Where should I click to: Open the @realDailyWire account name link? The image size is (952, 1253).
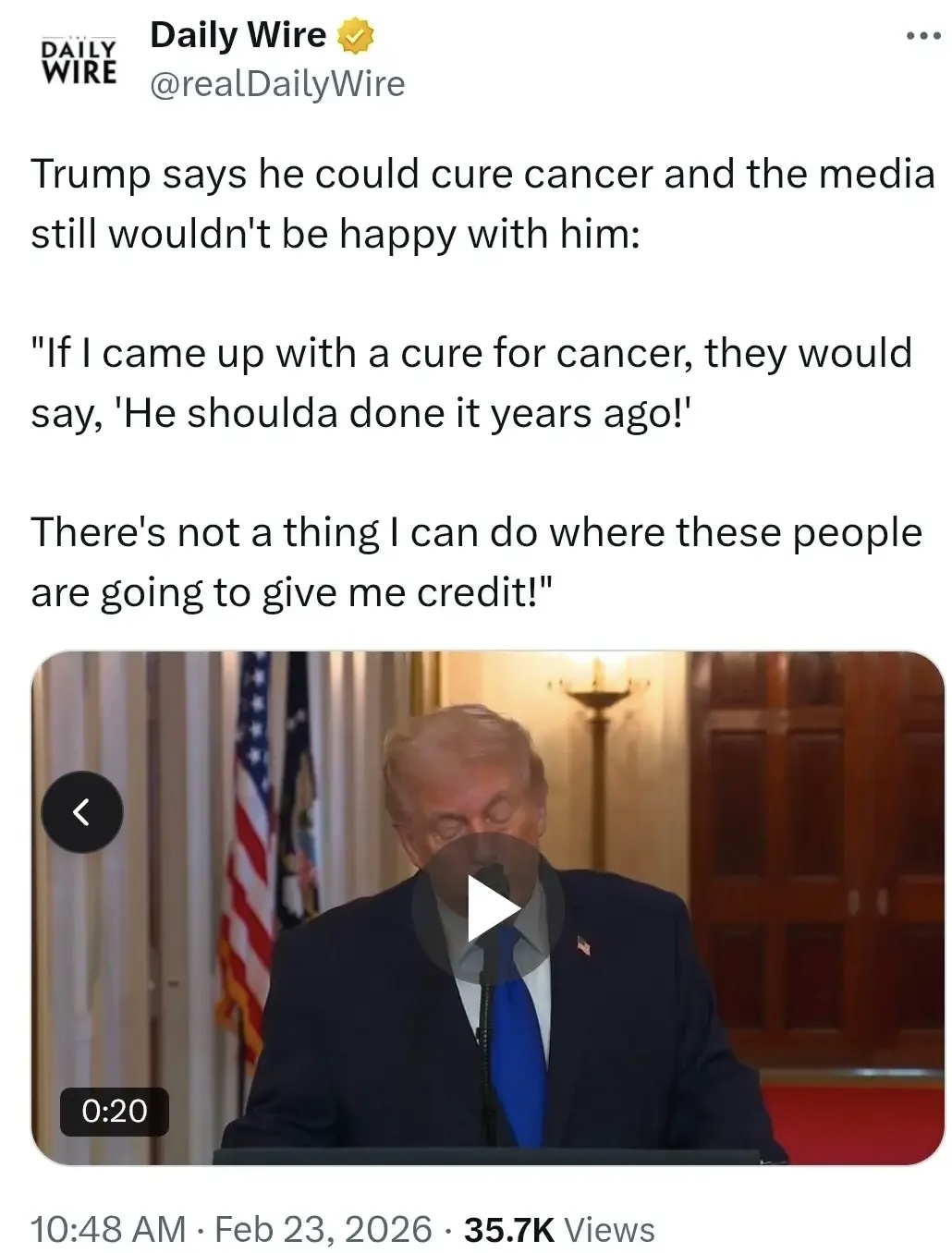pyautogui.click(x=277, y=84)
